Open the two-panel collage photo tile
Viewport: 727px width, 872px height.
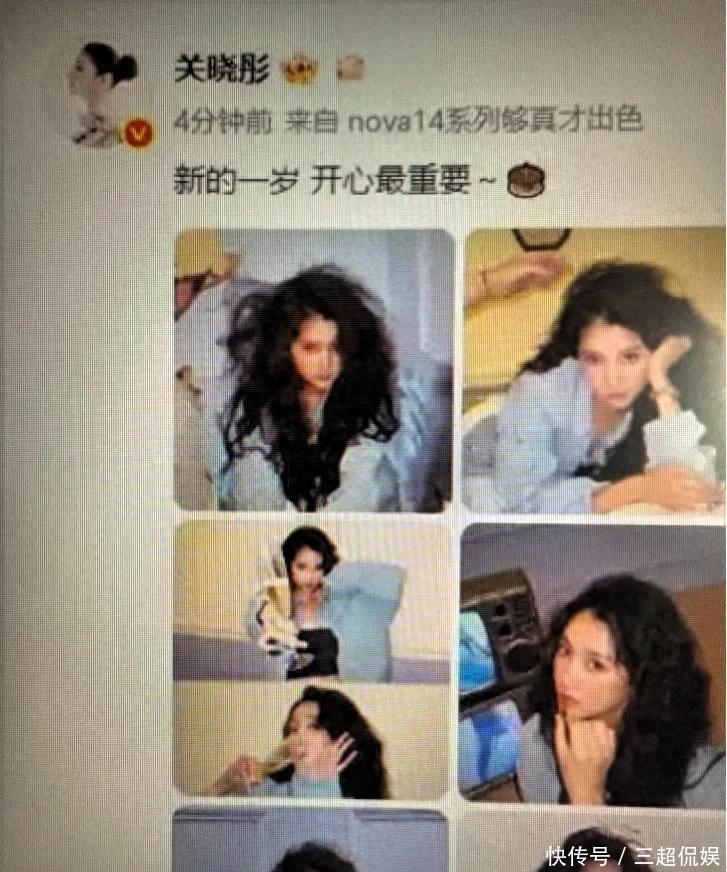[314, 658]
